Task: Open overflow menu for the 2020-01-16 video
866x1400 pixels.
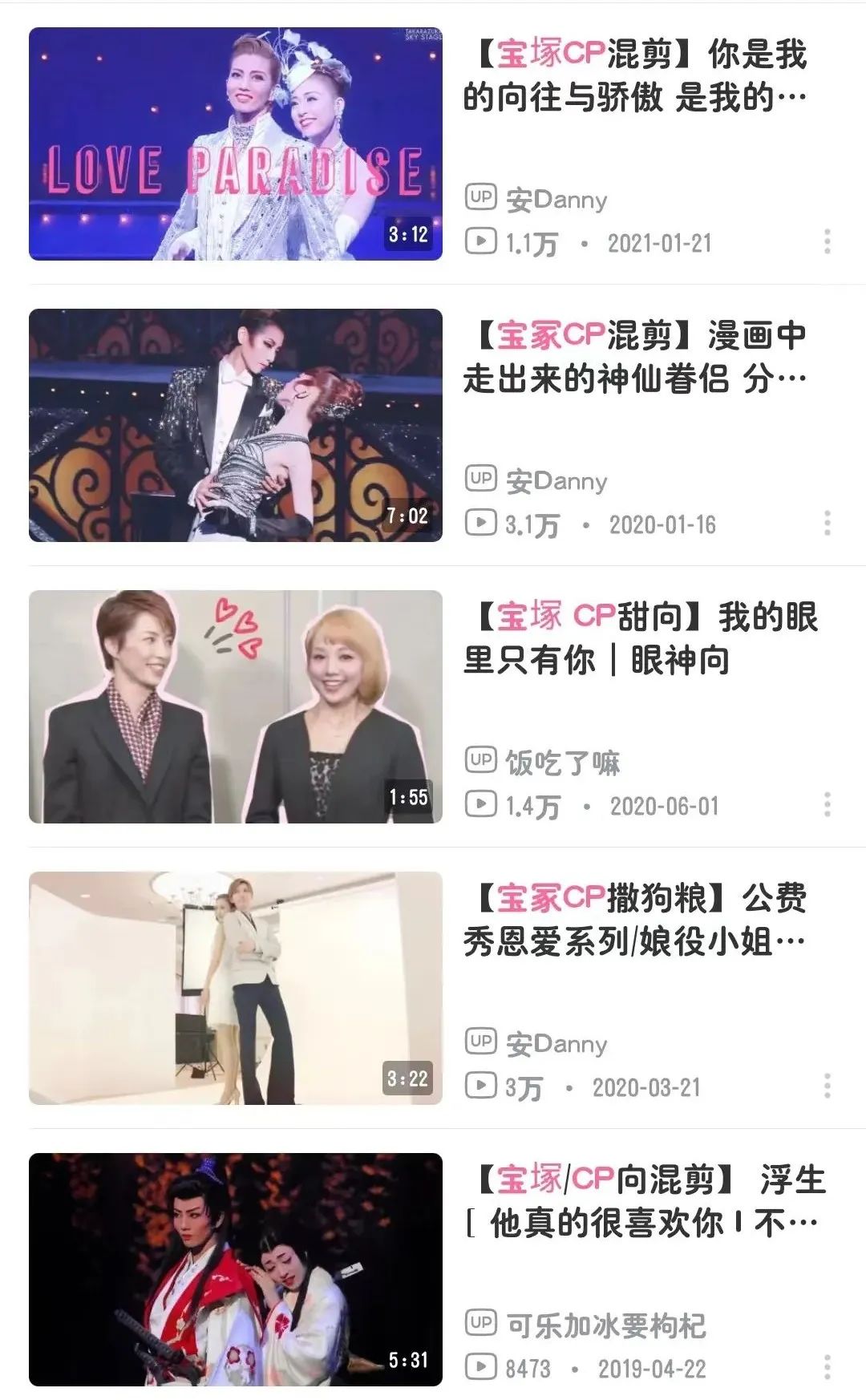Action: tap(827, 524)
